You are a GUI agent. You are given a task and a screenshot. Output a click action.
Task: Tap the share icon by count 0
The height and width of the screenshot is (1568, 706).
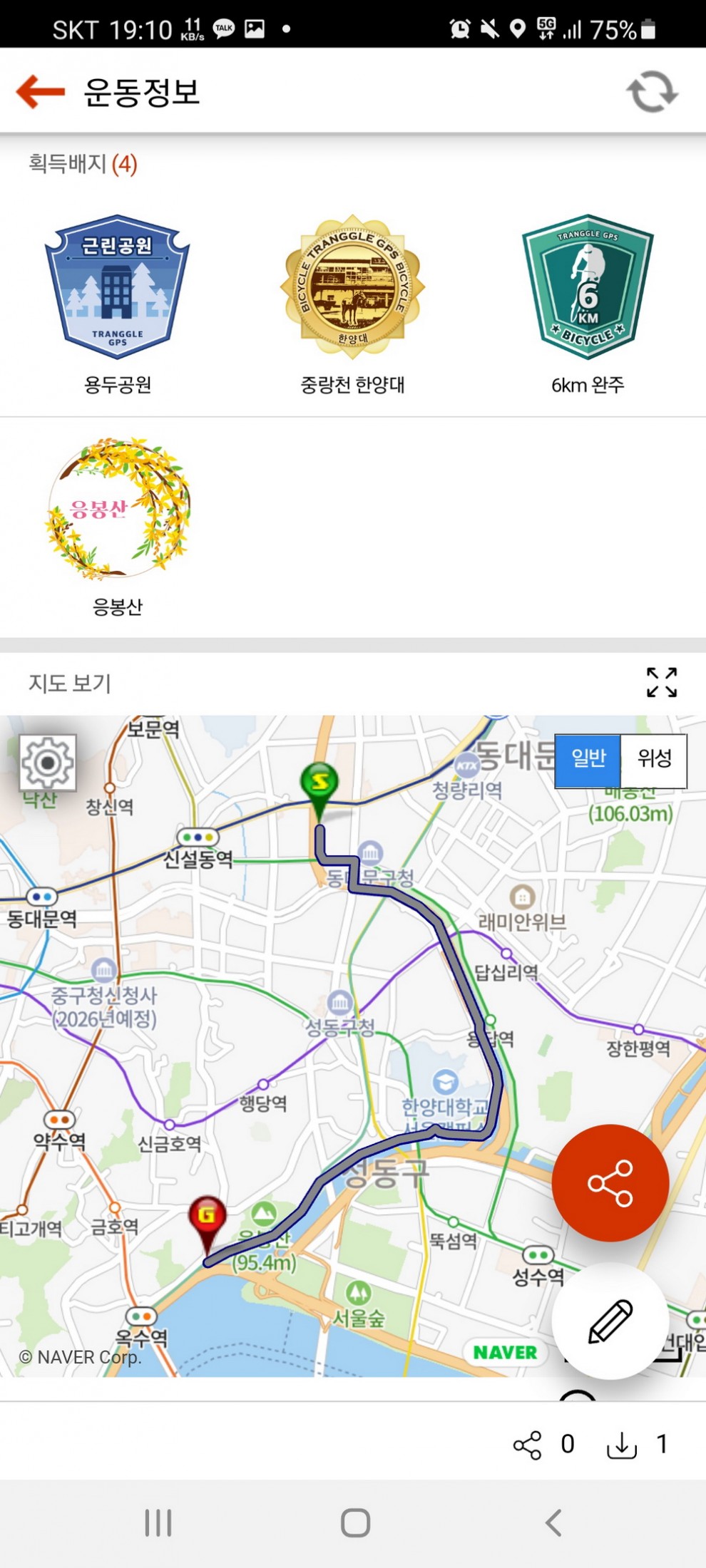(x=528, y=1445)
